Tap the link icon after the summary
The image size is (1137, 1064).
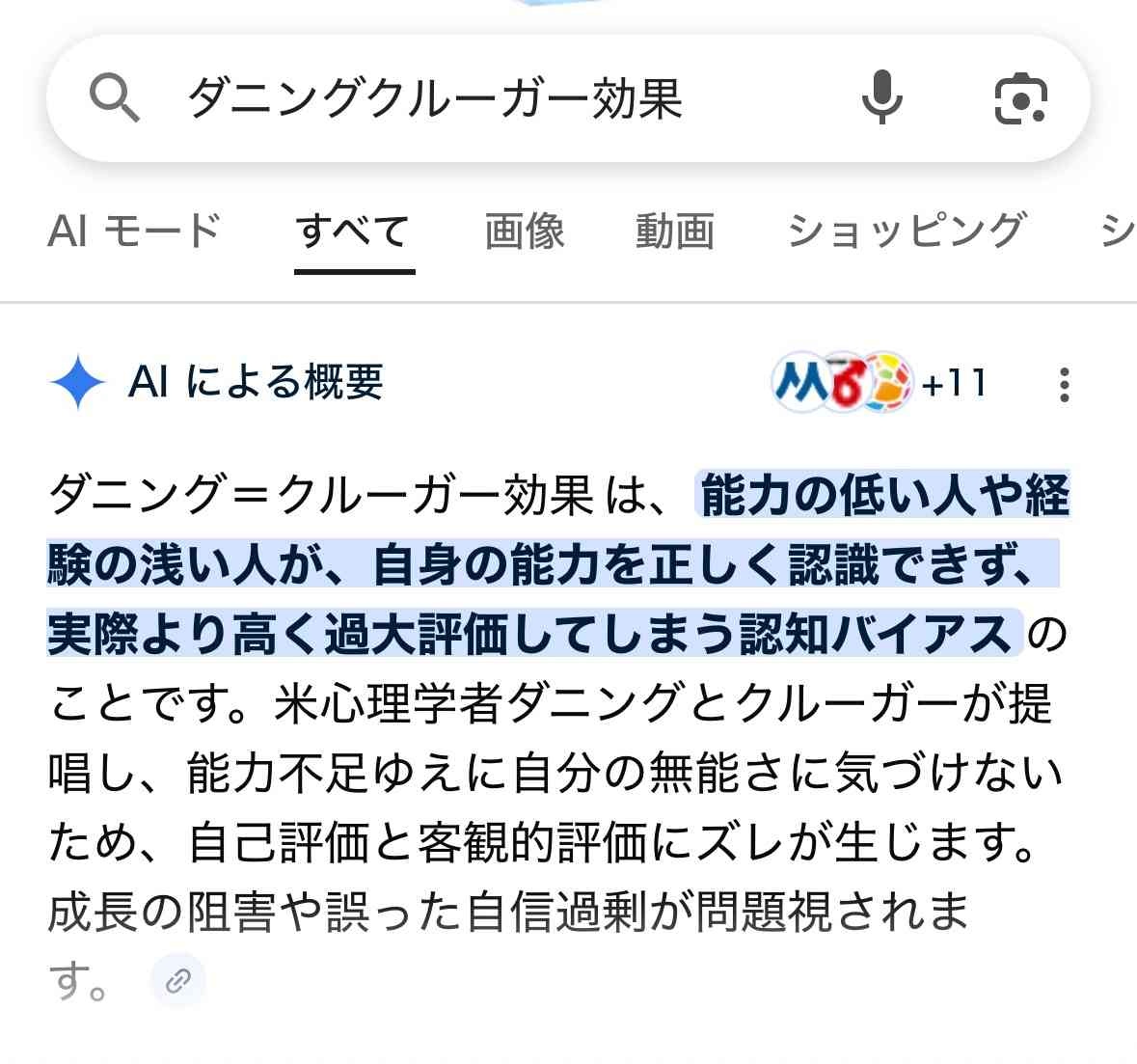178,981
